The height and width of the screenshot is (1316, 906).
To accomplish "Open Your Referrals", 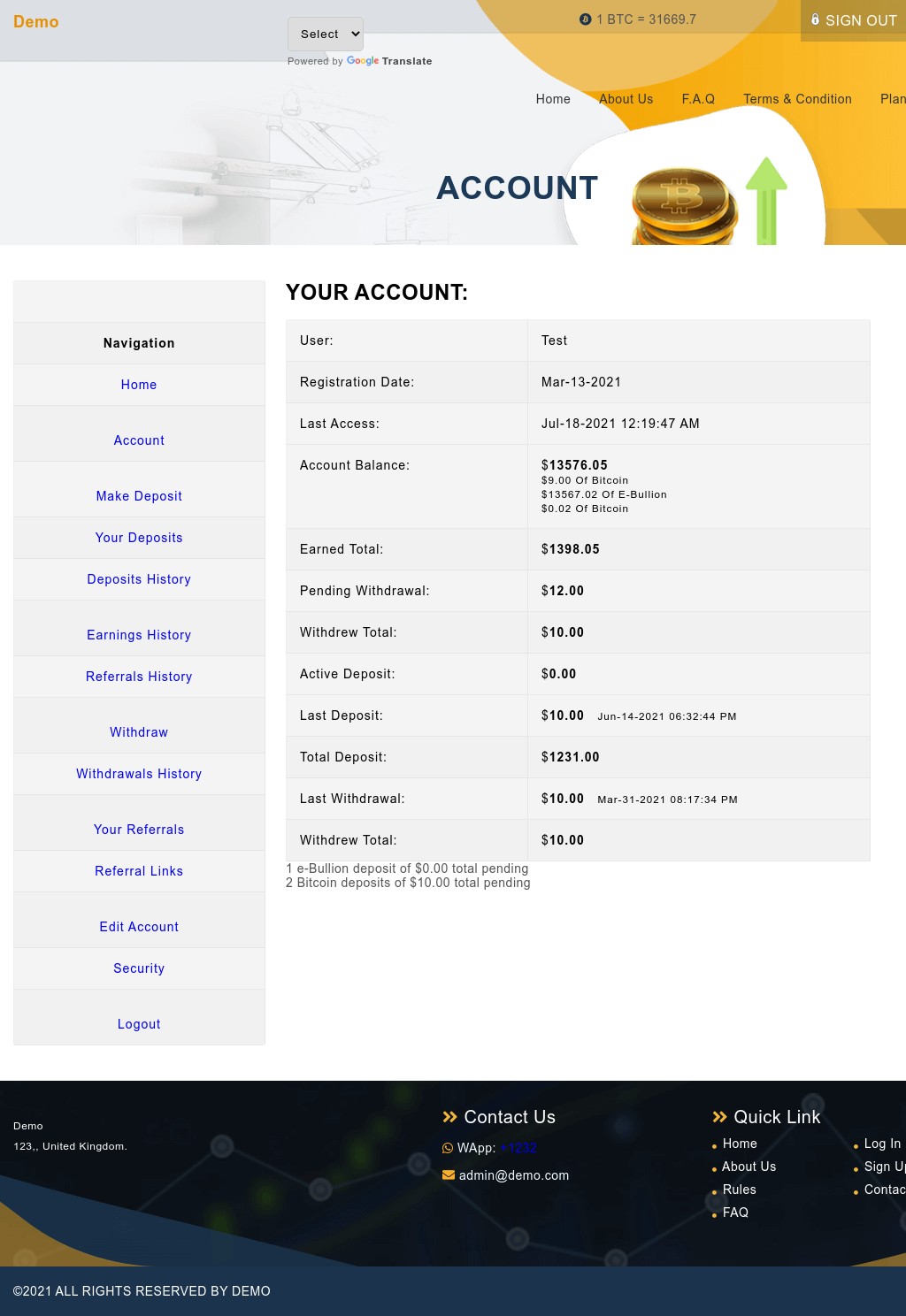I will [139, 830].
